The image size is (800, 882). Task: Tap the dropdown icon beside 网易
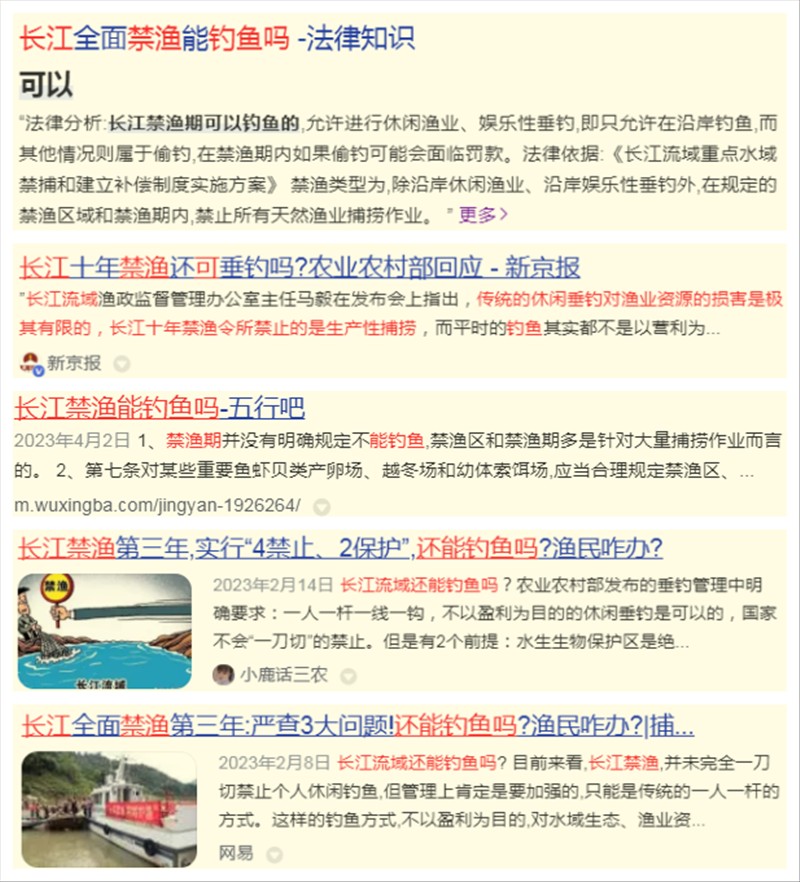pos(274,854)
